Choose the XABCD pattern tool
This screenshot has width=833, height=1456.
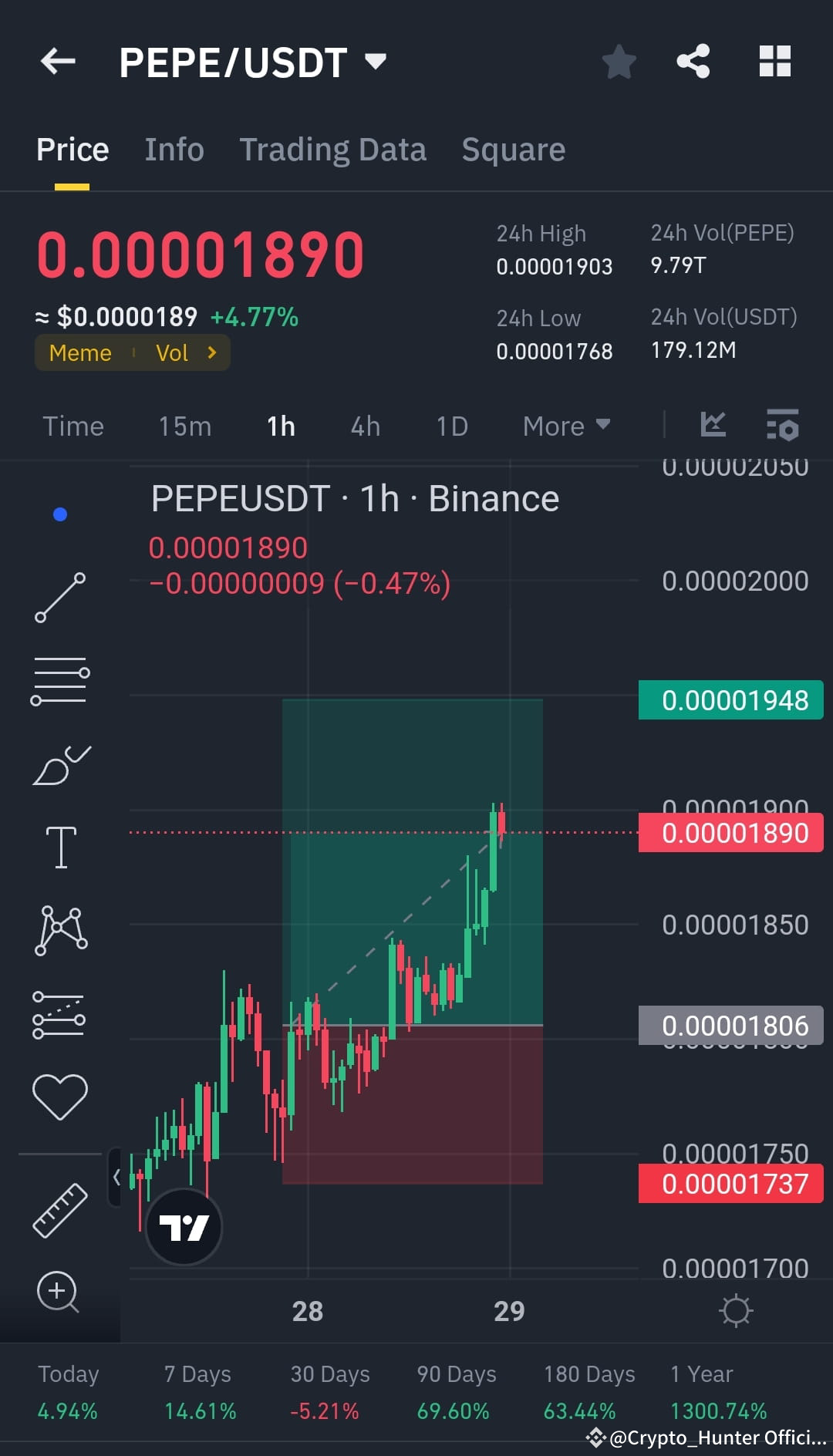(60, 929)
